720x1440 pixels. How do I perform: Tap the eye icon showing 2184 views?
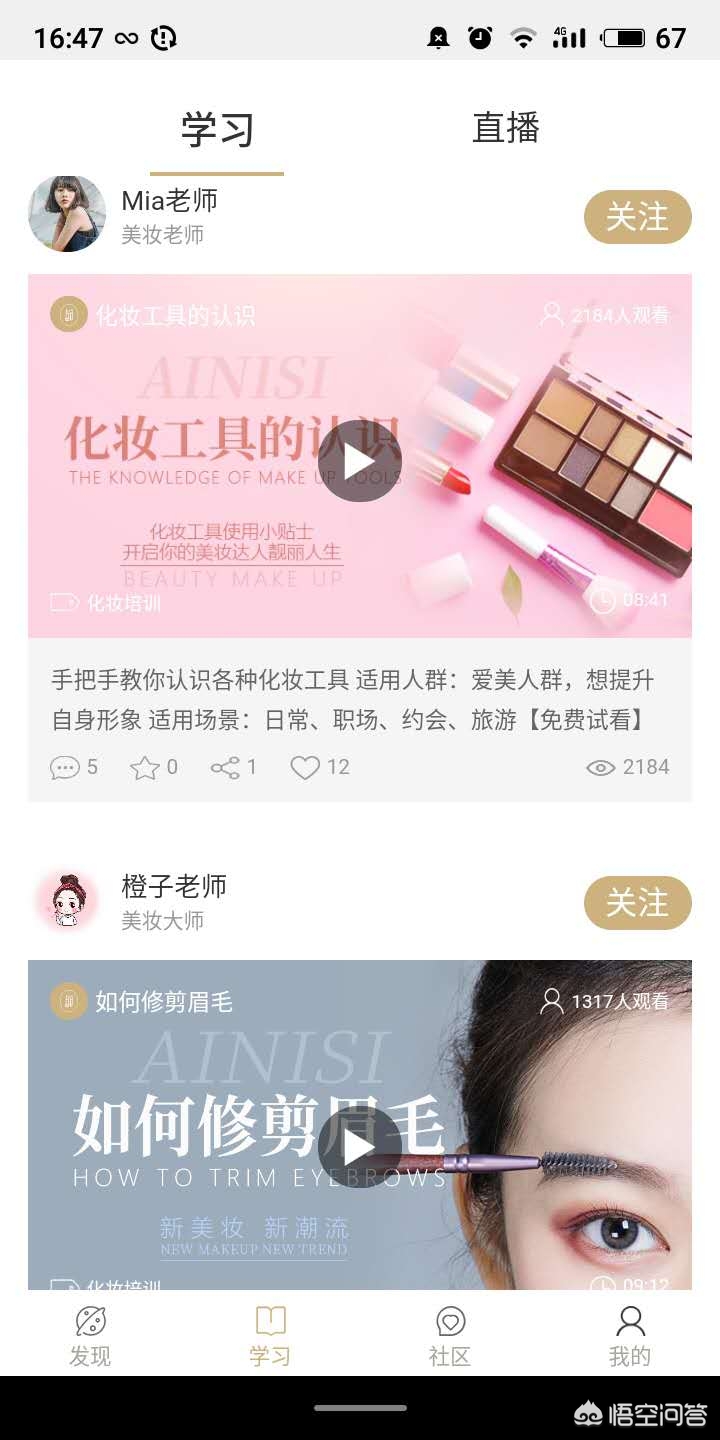601,767
